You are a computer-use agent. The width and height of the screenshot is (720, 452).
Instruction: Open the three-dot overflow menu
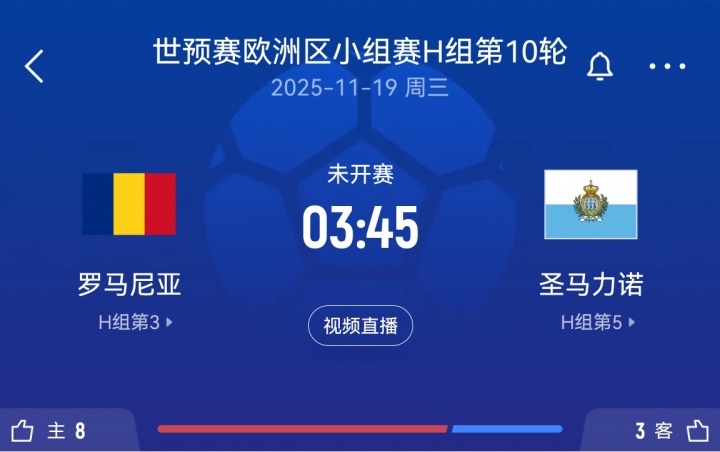tap(667, 67)
